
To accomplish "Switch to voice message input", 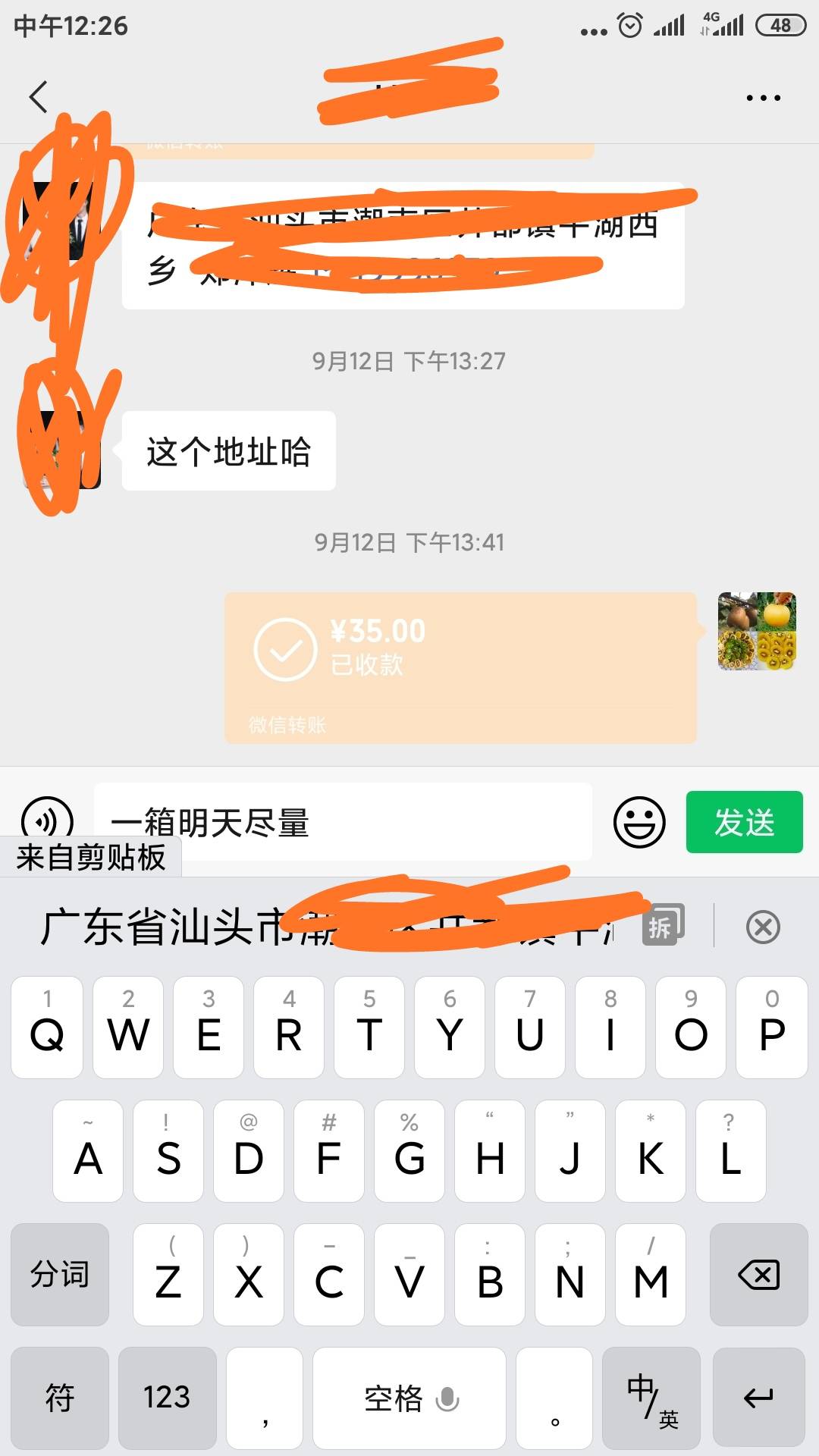I will coord(48,821).
